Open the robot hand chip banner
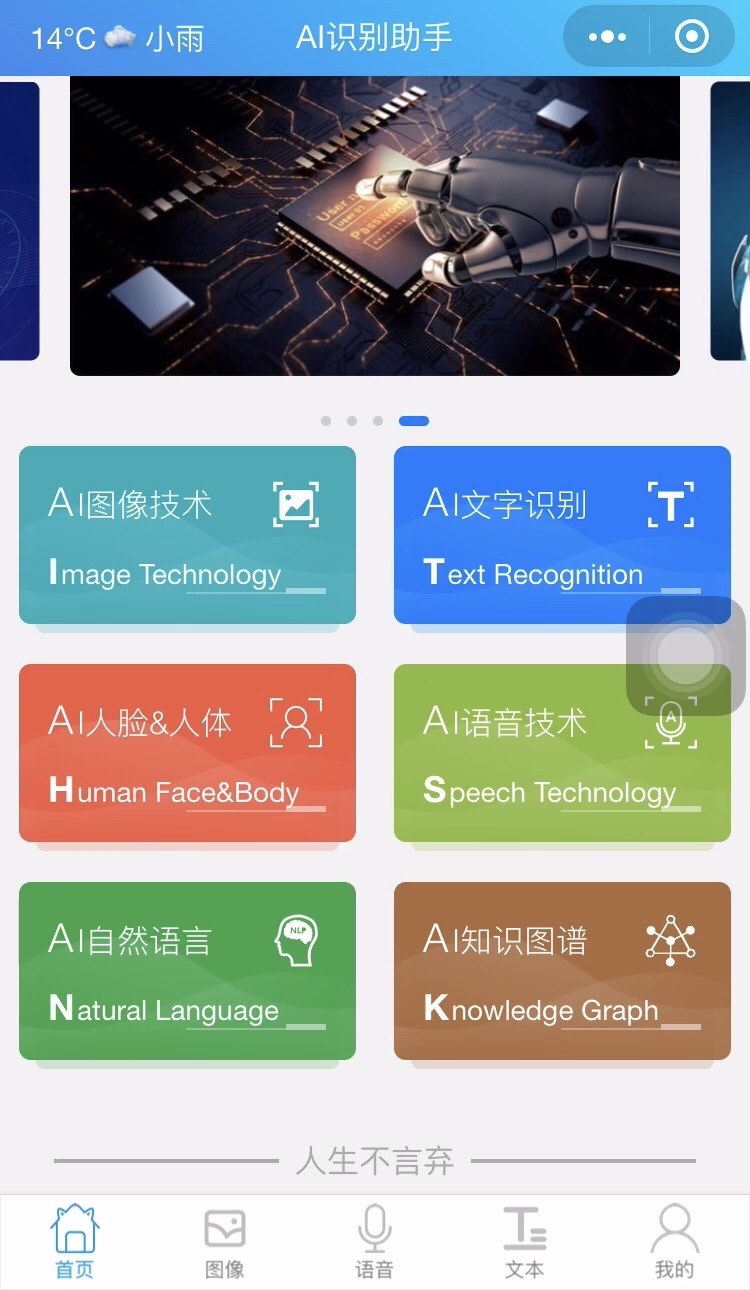750x1290 pixels. click(x=375, y=226)
